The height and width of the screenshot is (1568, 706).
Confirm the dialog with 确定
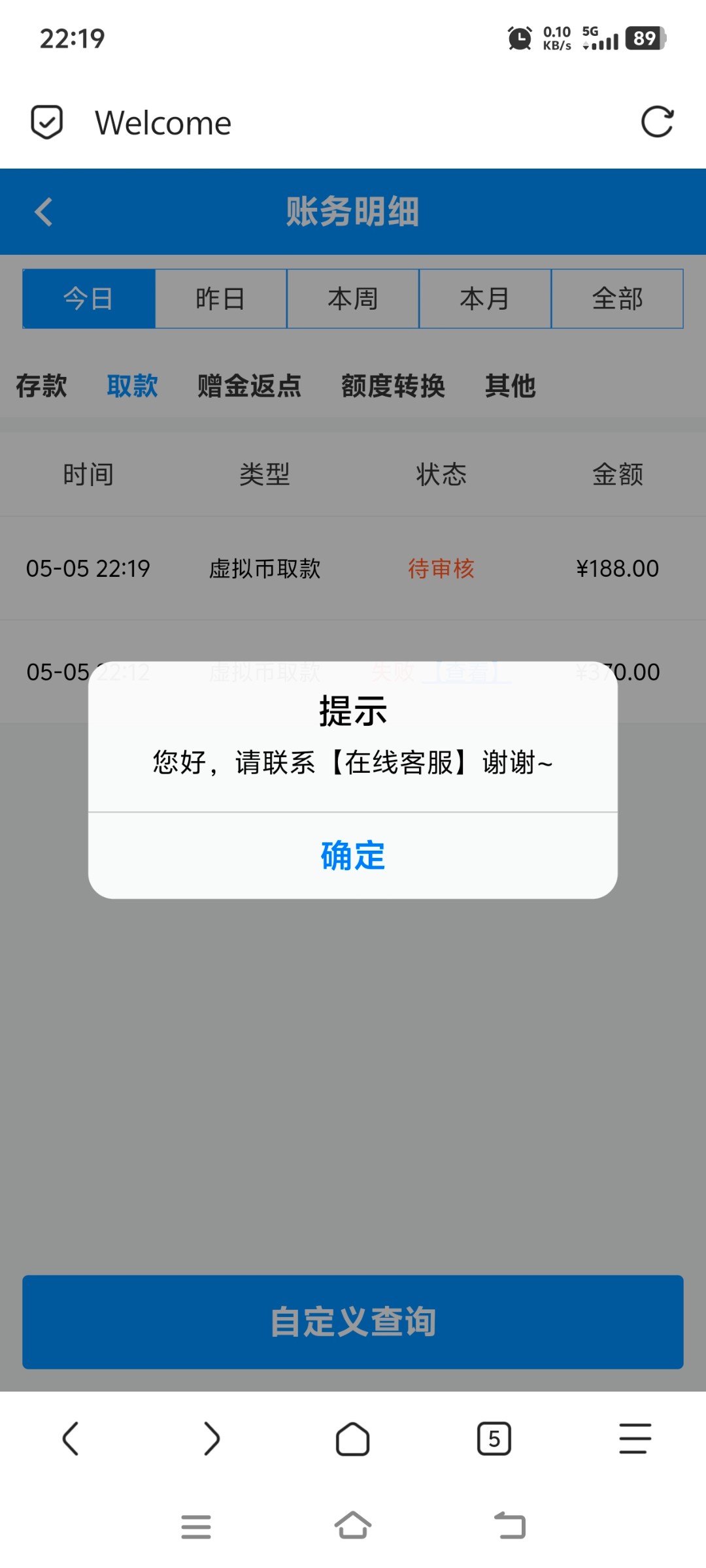coord(353,855)
